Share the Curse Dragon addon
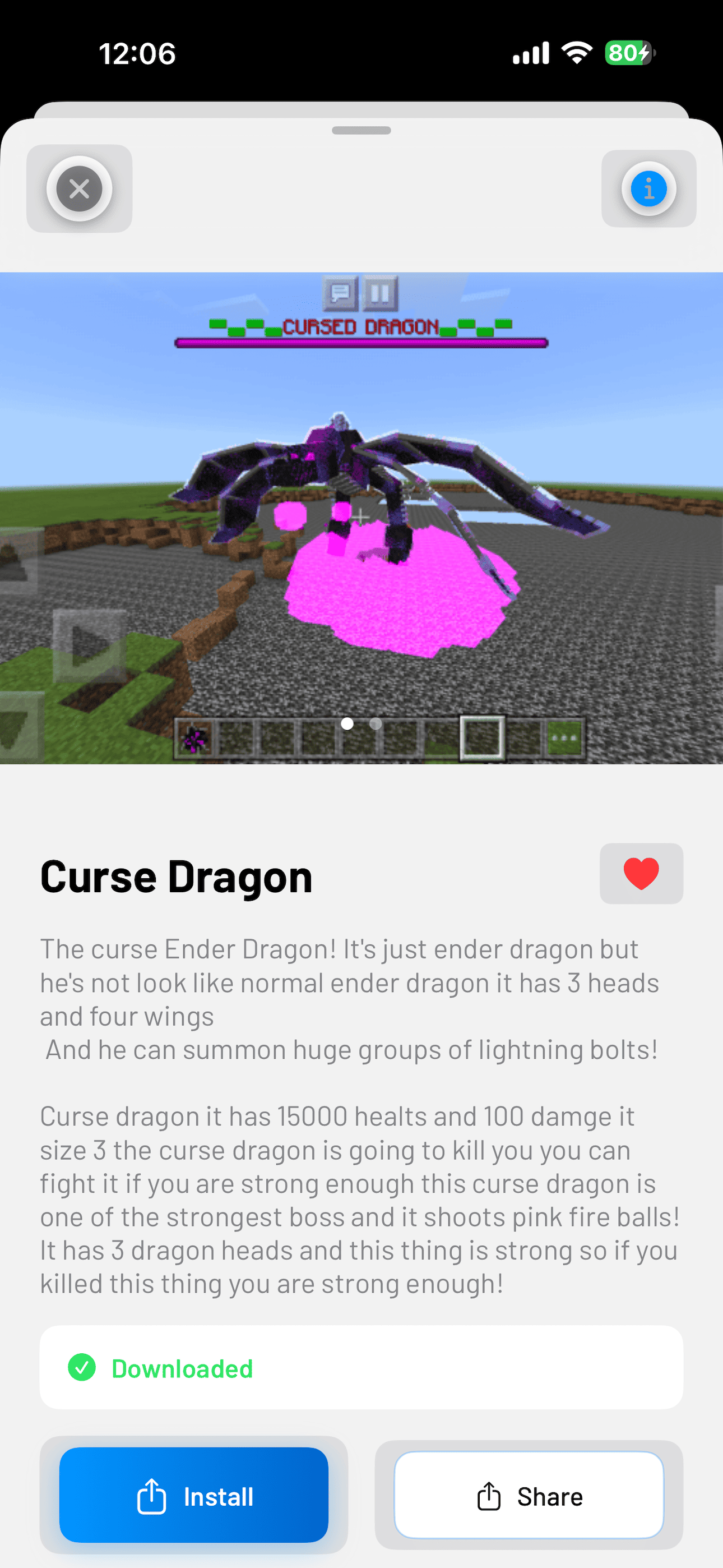Screen dimensions: 723x1568 point(529,1496)
